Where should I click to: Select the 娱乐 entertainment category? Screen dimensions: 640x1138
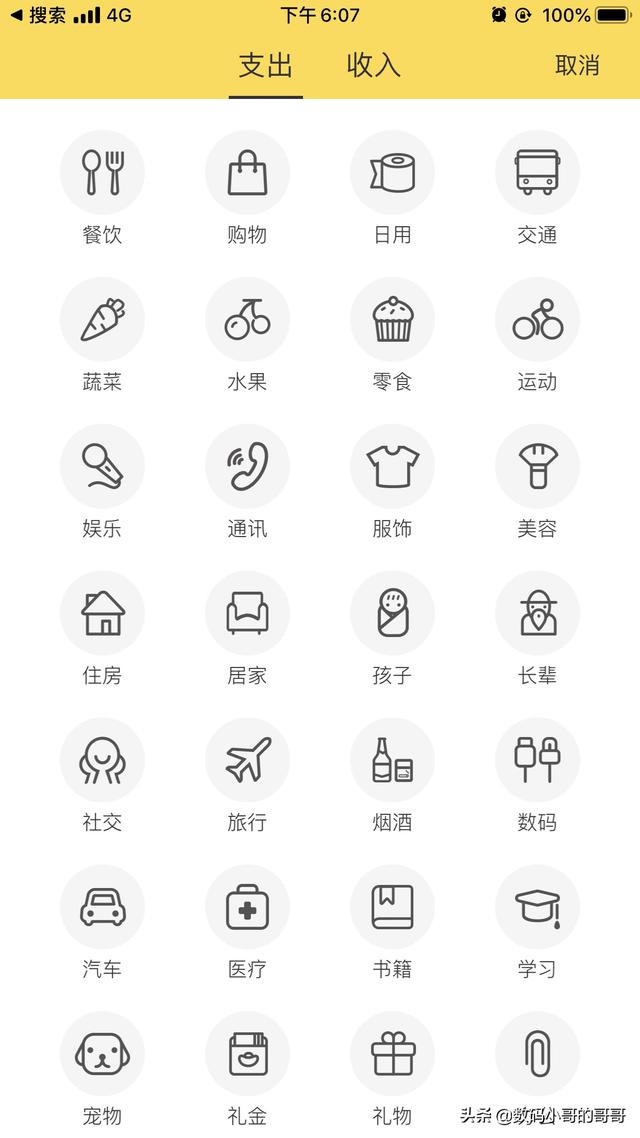click(x=102, y=467)
